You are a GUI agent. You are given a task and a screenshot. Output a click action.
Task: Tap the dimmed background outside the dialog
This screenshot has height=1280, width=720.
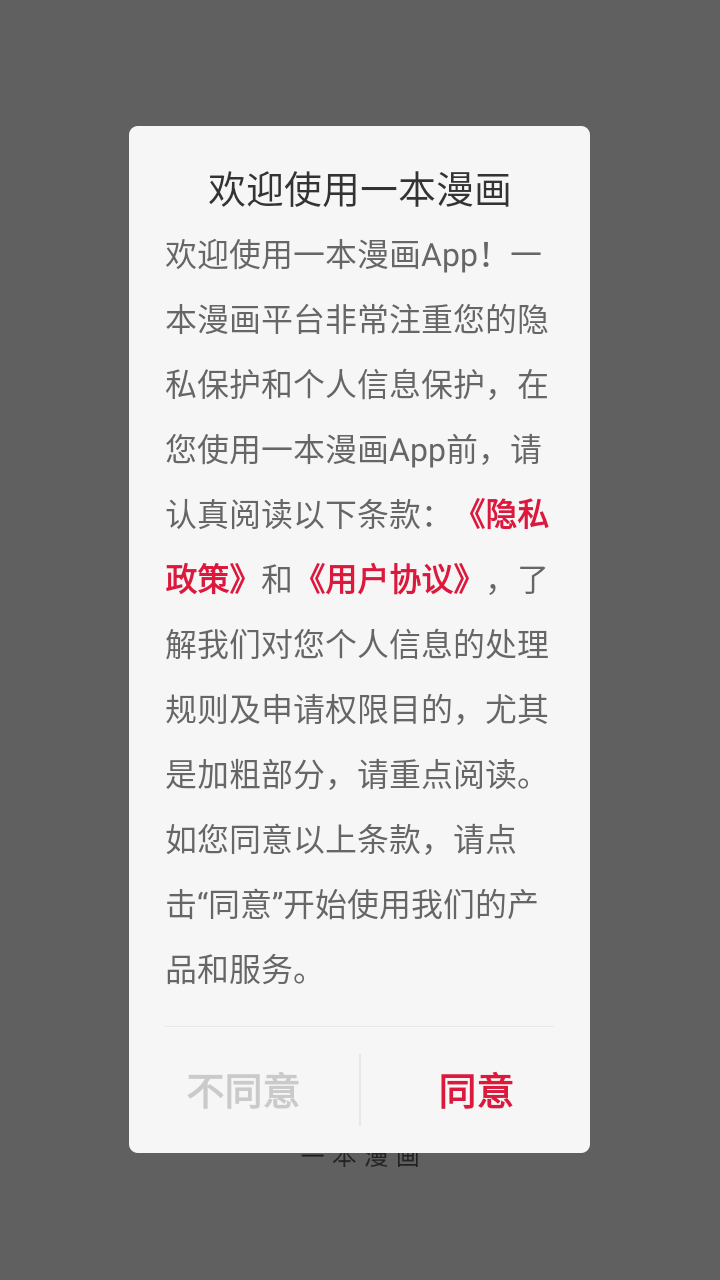(360, 60)
